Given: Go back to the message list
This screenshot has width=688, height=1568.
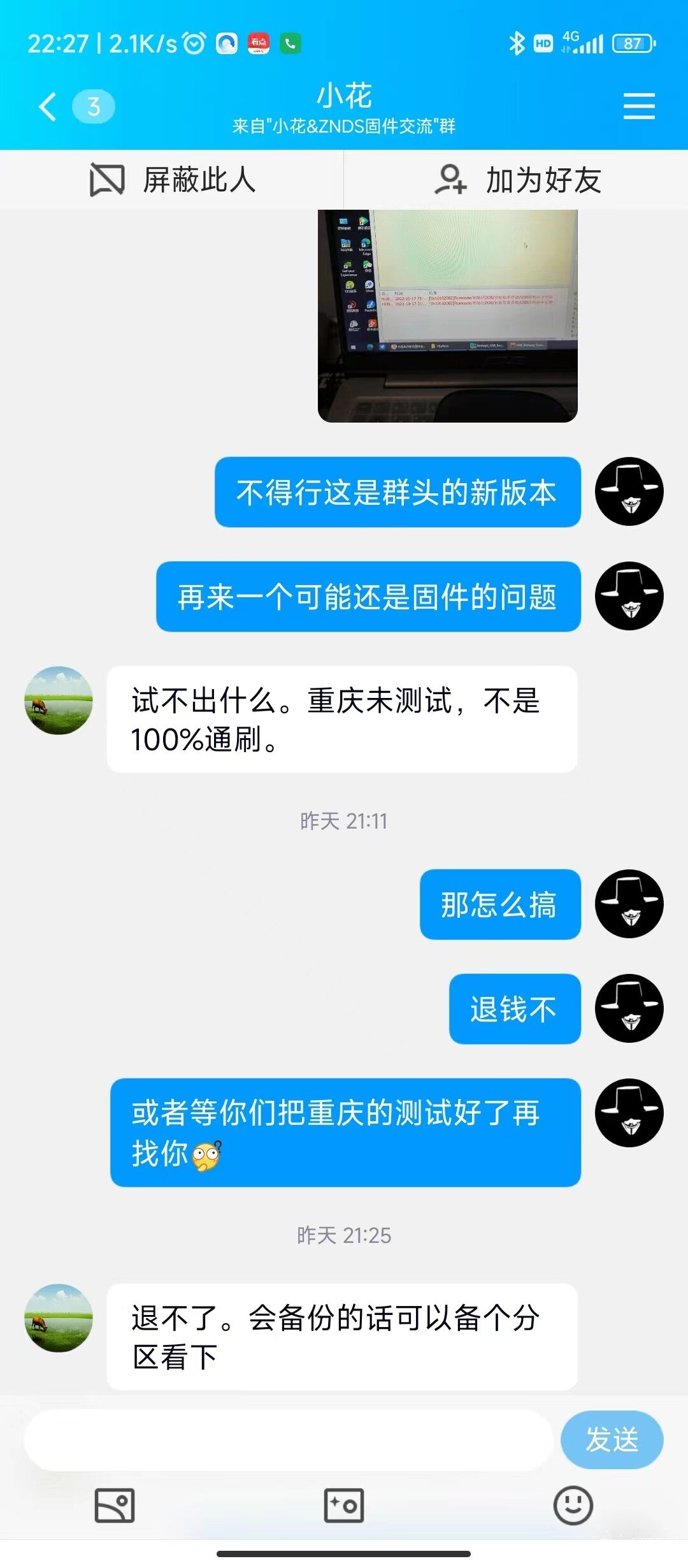Looking at the screenshot, I should pos(48,106).
